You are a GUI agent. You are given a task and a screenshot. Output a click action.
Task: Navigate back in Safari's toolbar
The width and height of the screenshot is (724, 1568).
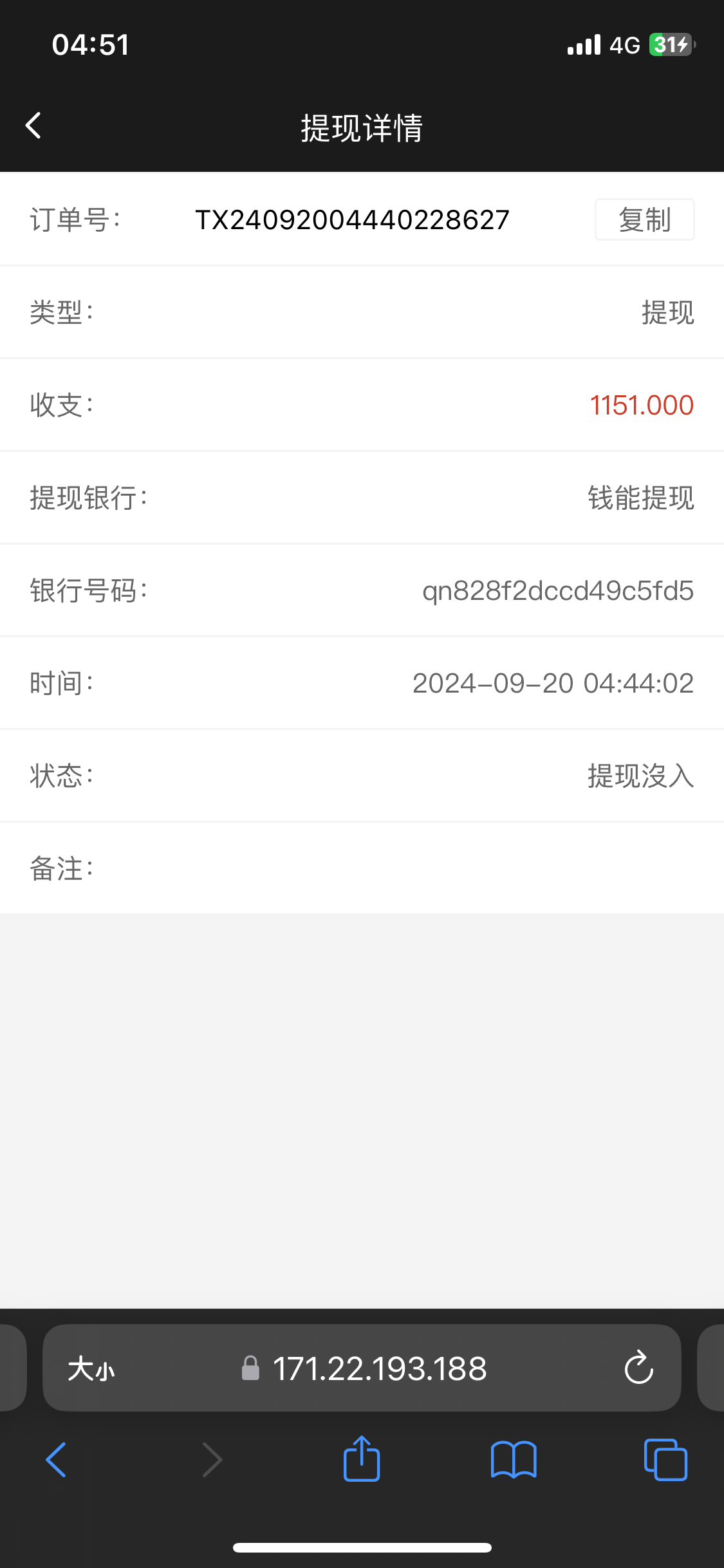(56, 1459)
